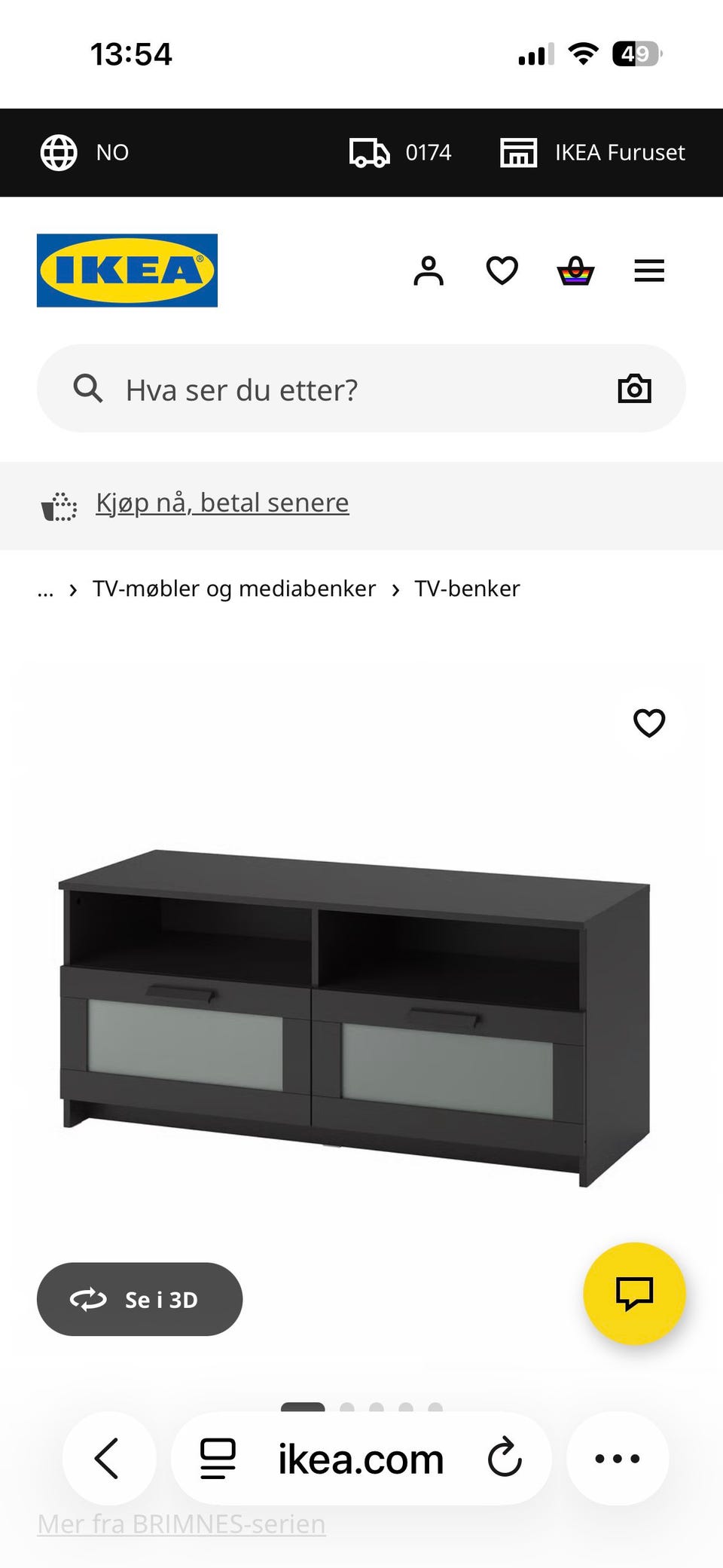
Task: Open the favorites heart icon in the header
Action: (501, 271)
